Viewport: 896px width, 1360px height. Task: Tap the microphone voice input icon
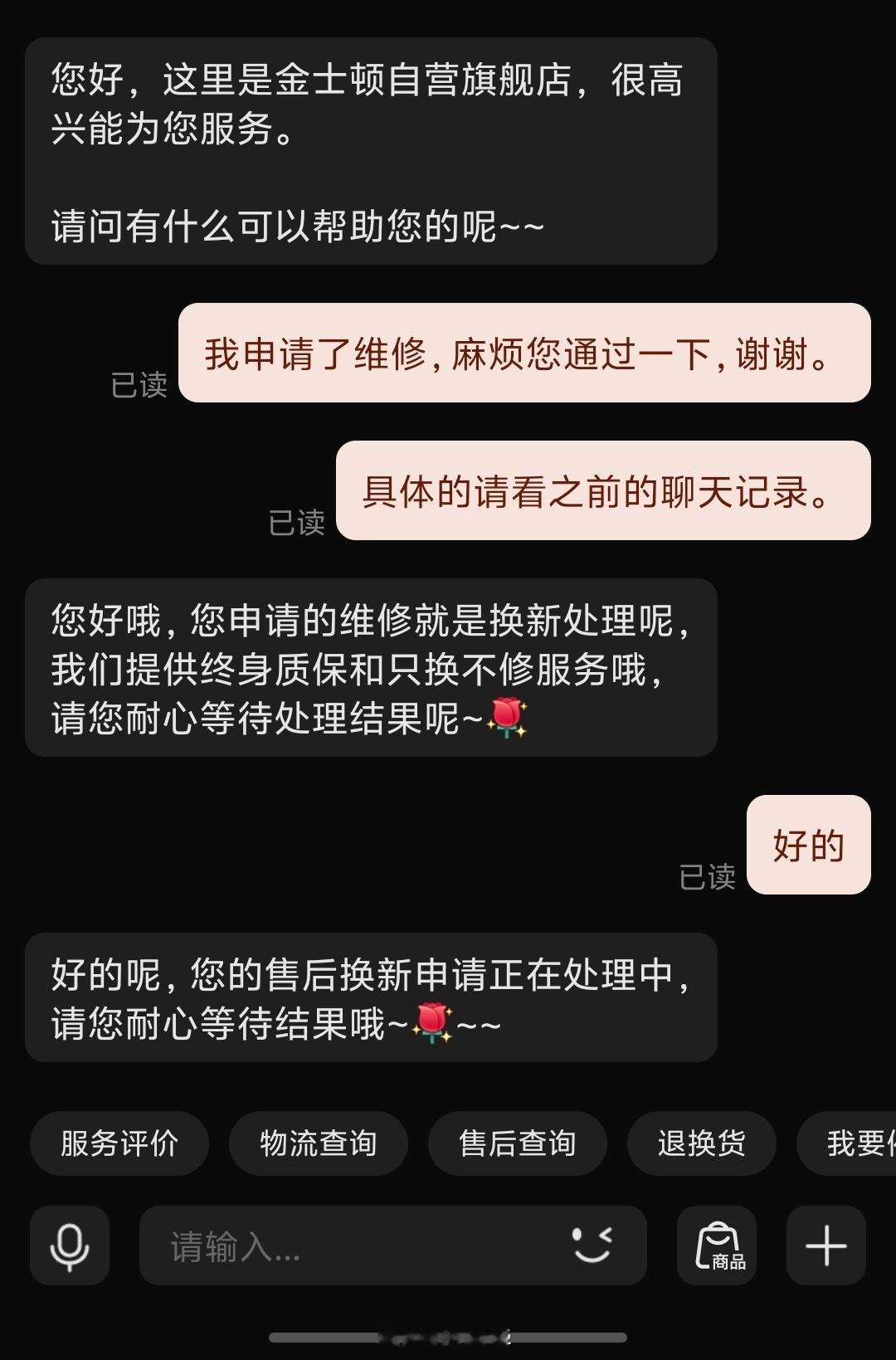point(70,1245)
